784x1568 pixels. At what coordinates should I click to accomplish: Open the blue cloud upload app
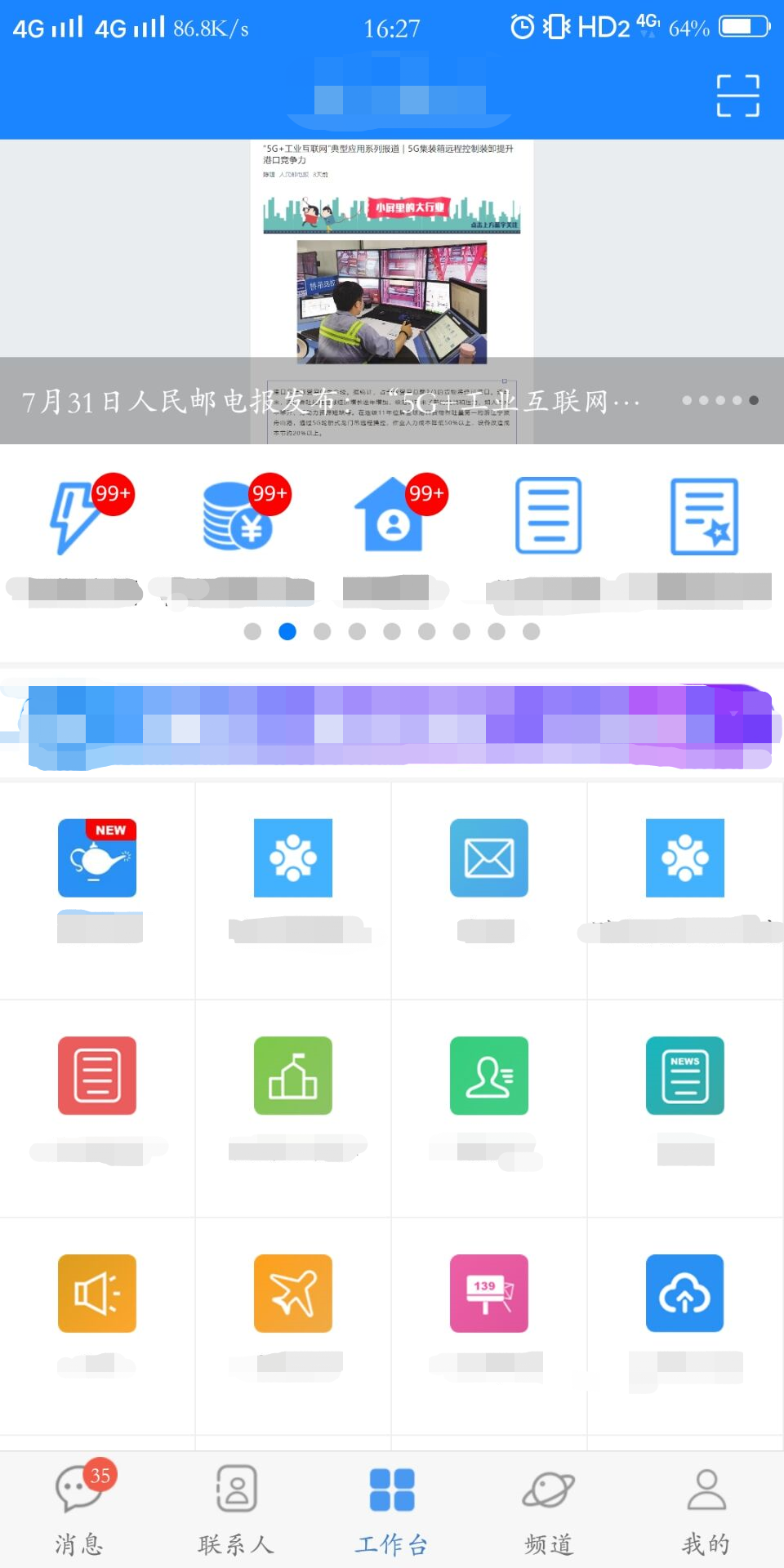pos(685,1294)
